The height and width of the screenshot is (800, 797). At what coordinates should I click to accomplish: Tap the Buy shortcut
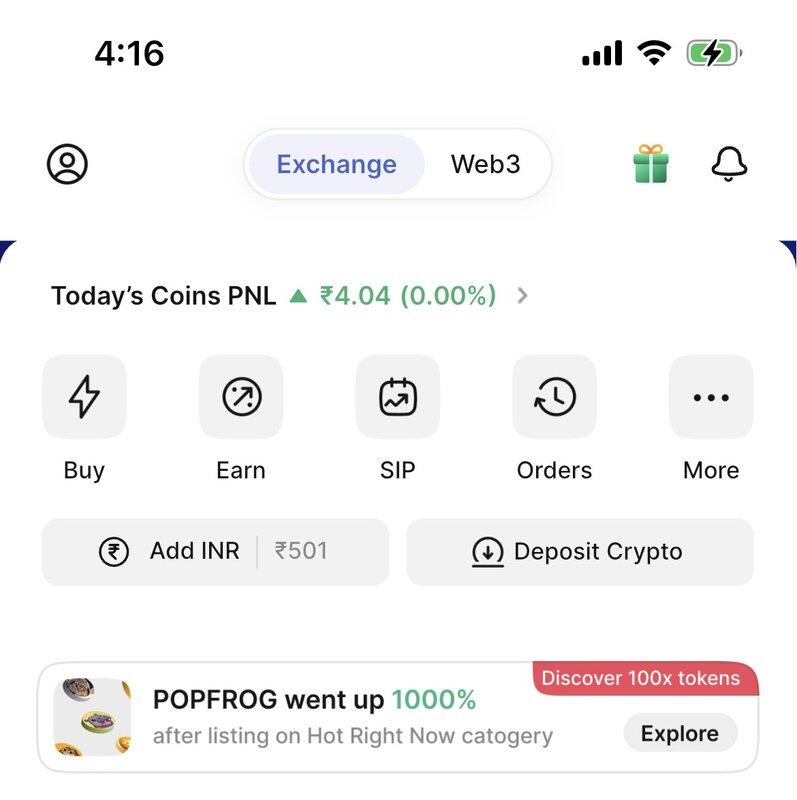click(84, 398)
